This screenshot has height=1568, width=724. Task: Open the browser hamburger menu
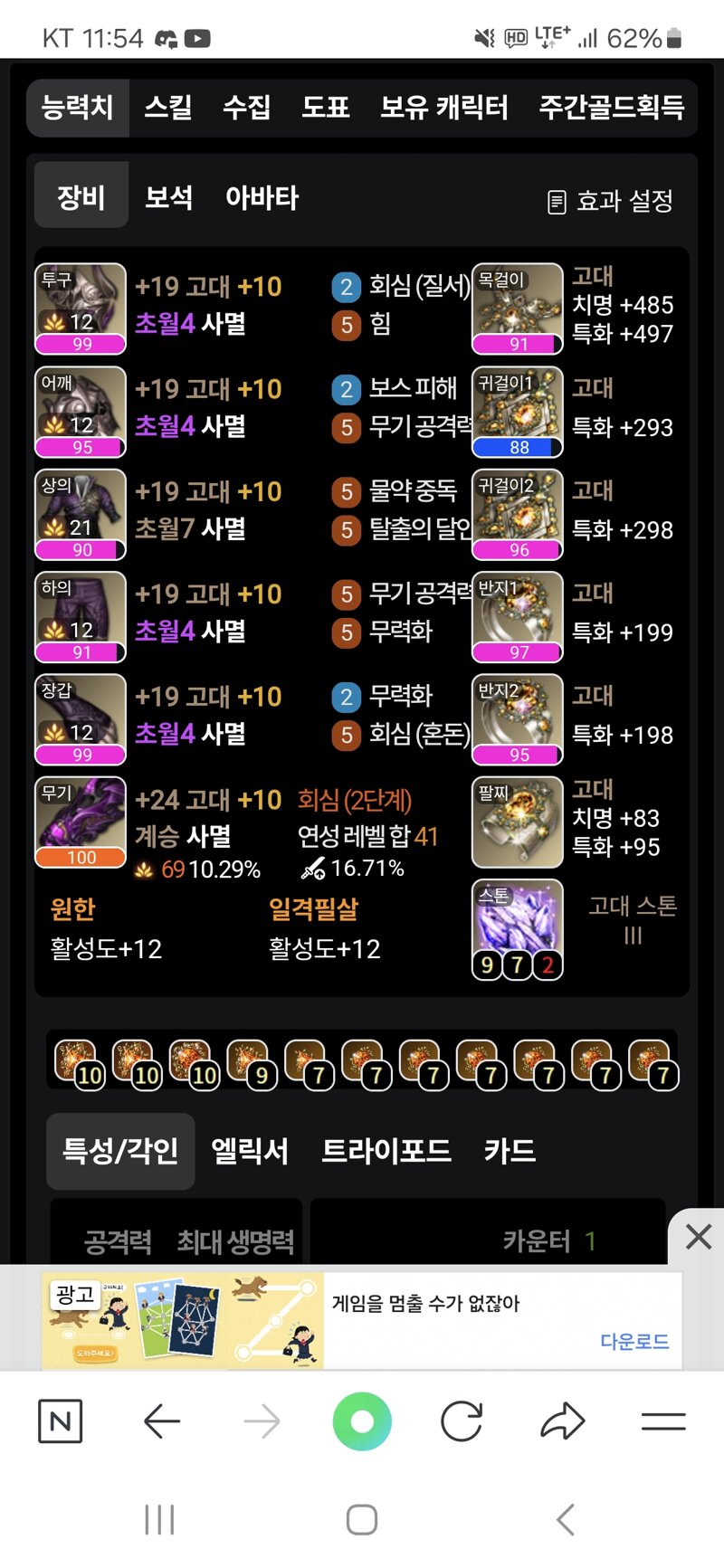pyautogui.click(x=663, y=1421)
